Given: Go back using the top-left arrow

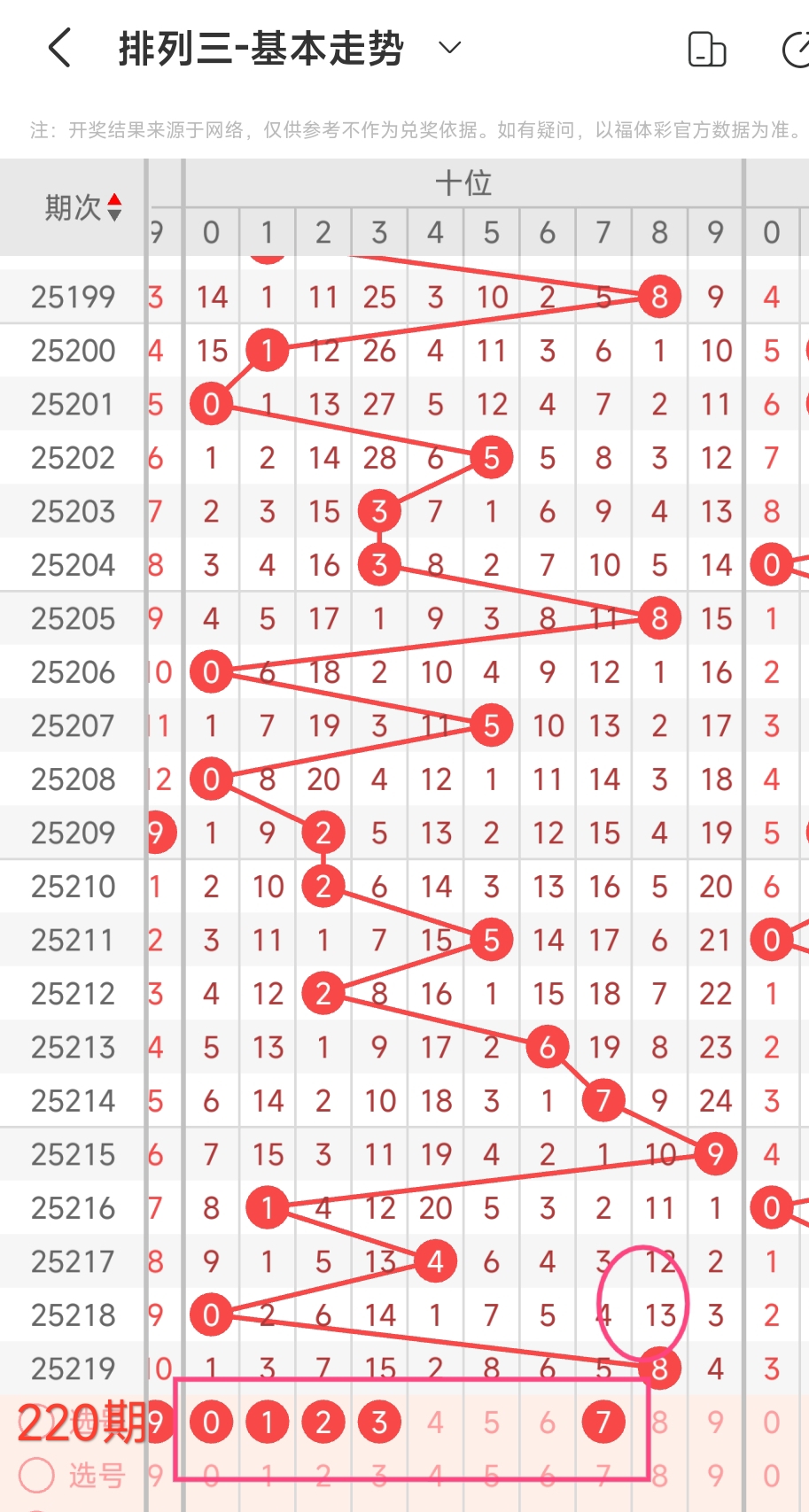Looking at the screenshot, I should tap(59, 48).
